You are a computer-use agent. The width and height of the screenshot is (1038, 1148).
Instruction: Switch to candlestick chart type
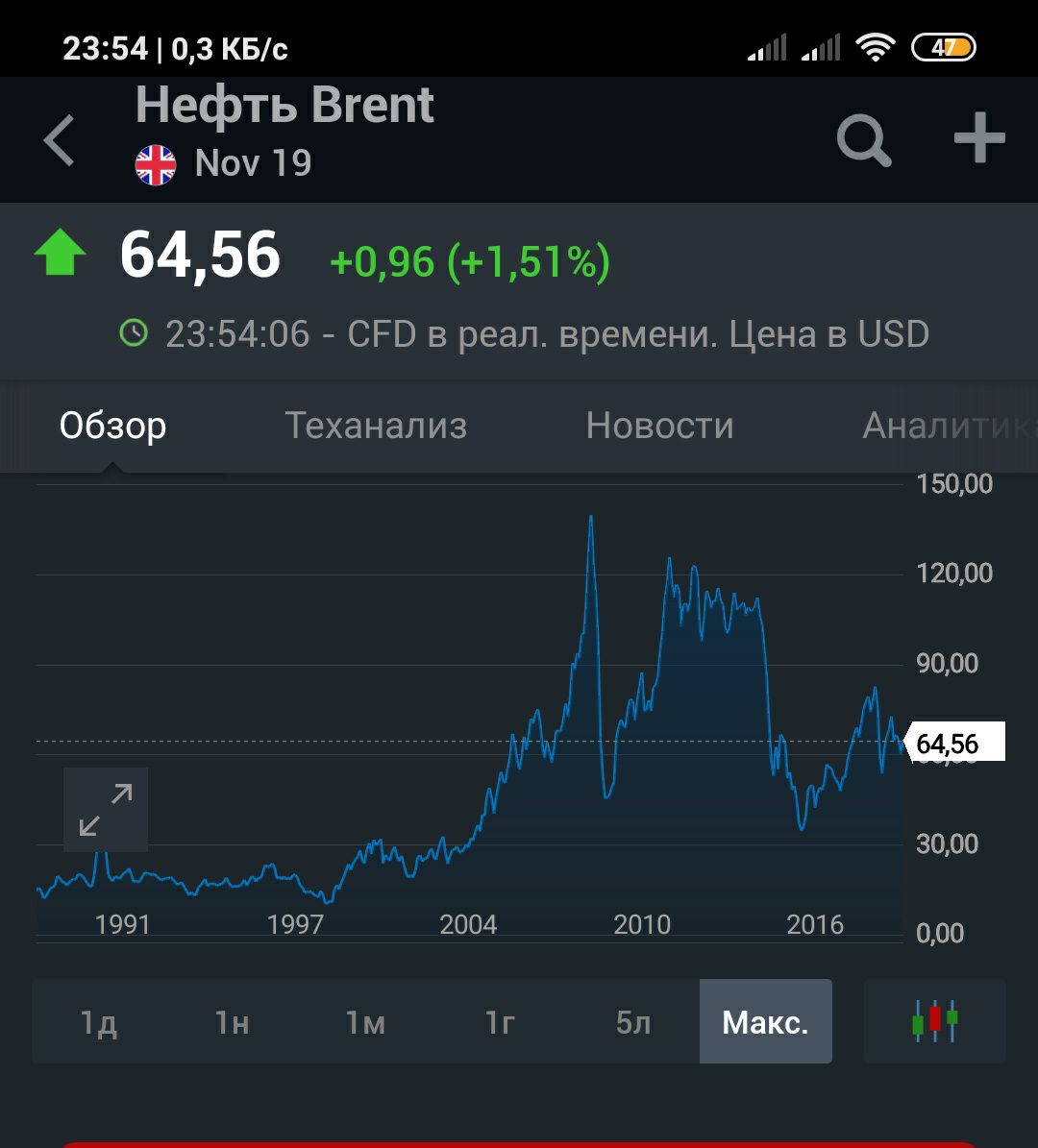click(x=935, y=1021)
